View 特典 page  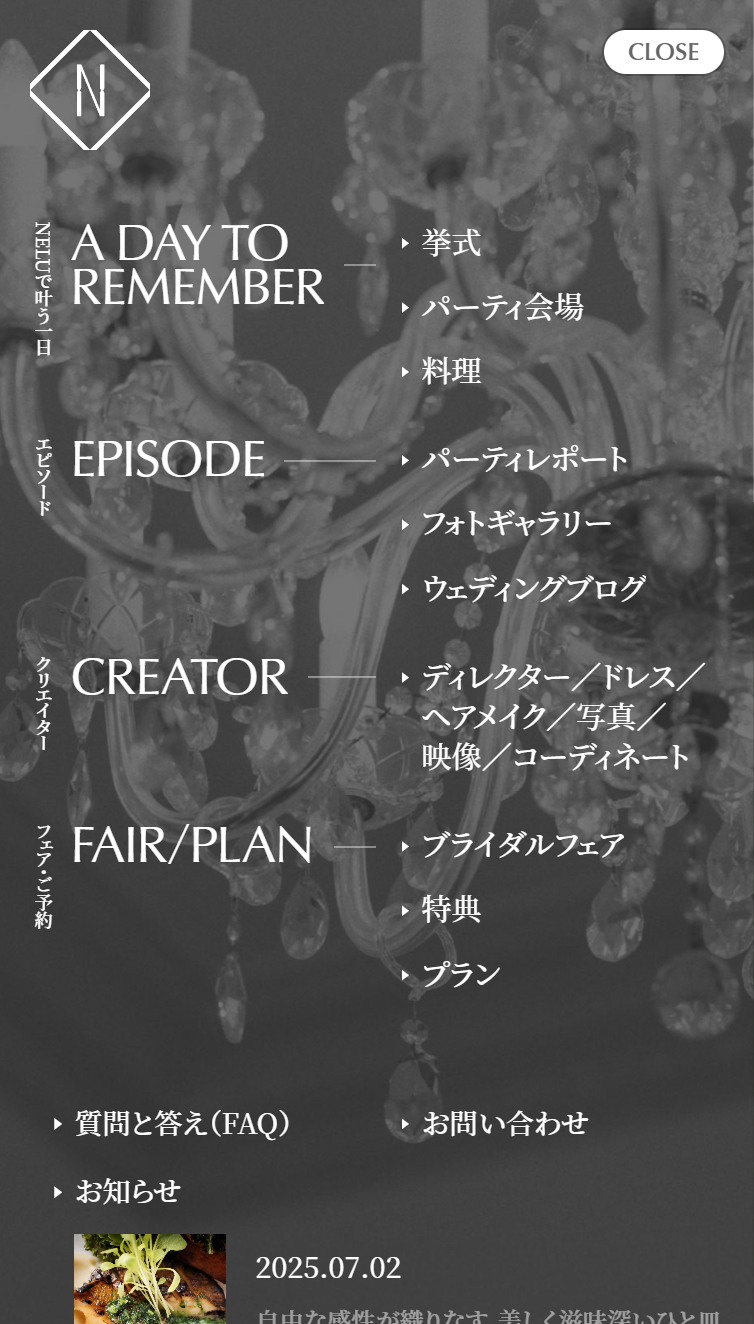point(450,910)
